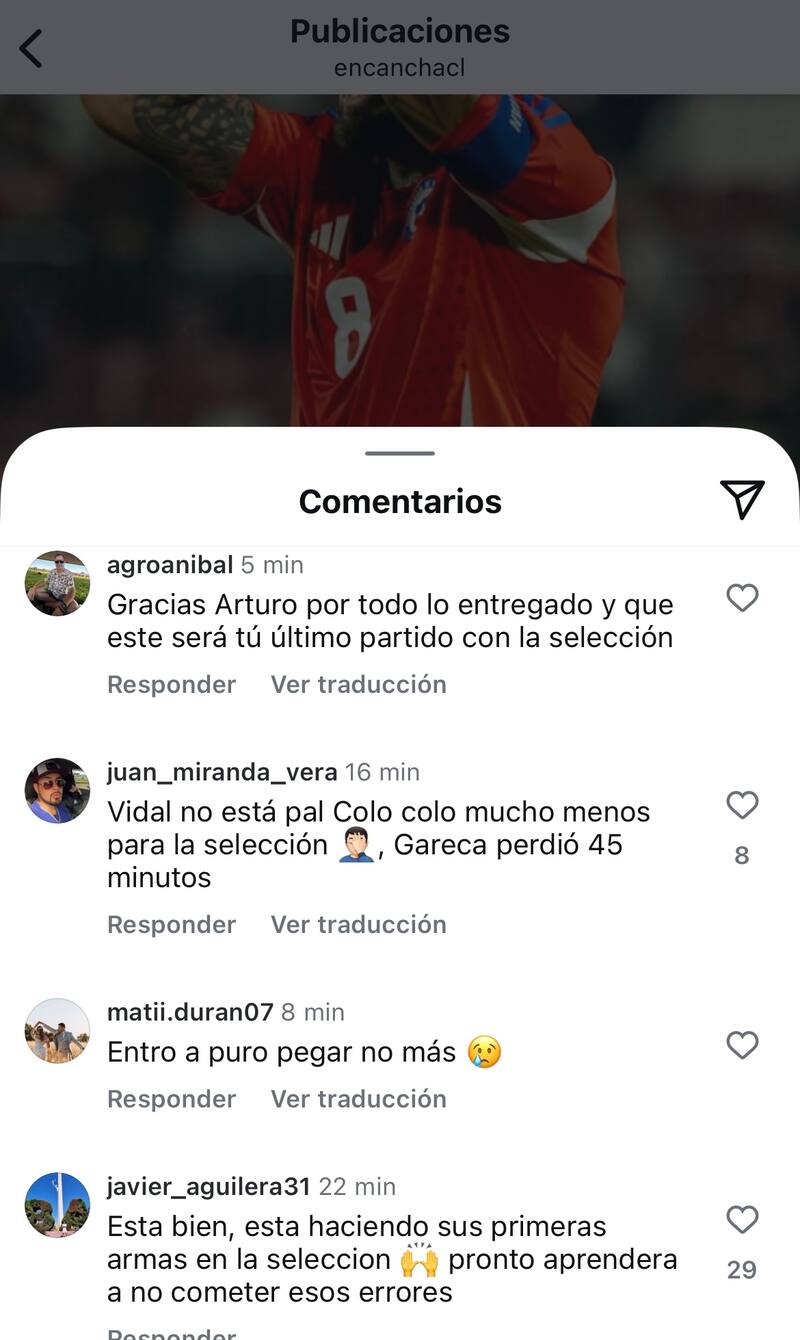Like javier_aguilera31's comment
The height and width of the screenshot is (1340, 800).
pos(741,1219)
